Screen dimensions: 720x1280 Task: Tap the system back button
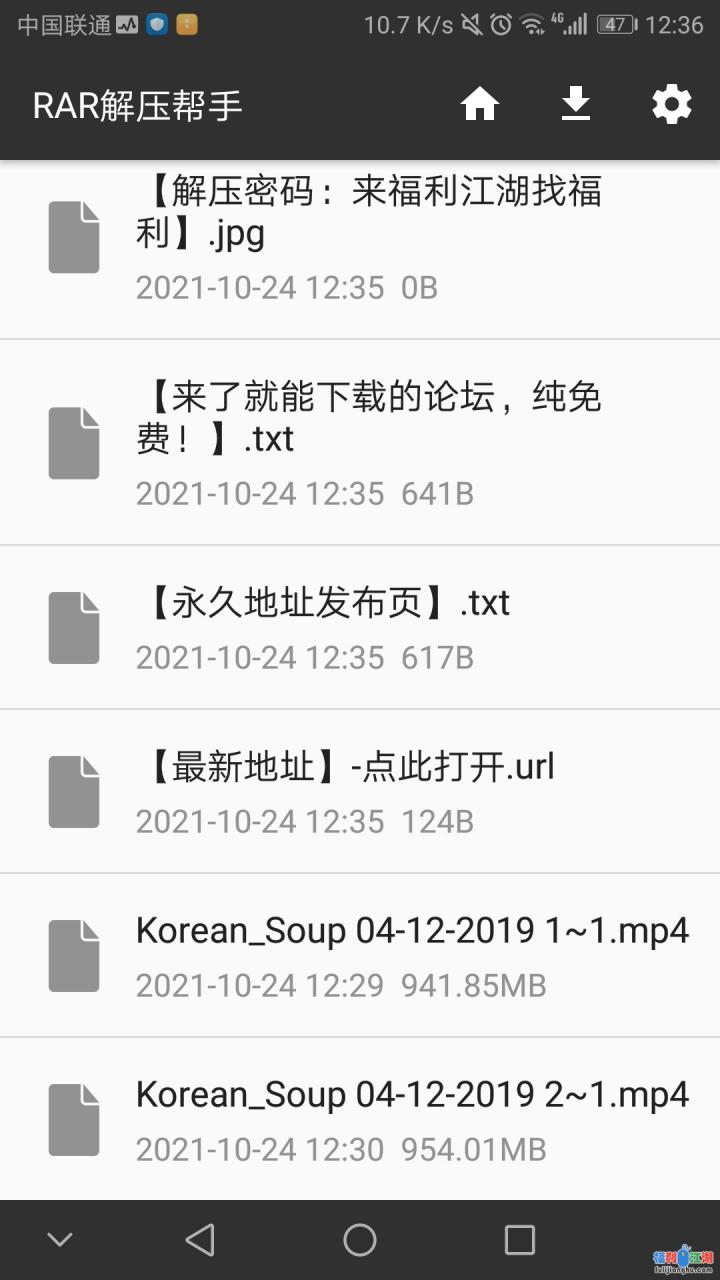(x=200, y=1240)
